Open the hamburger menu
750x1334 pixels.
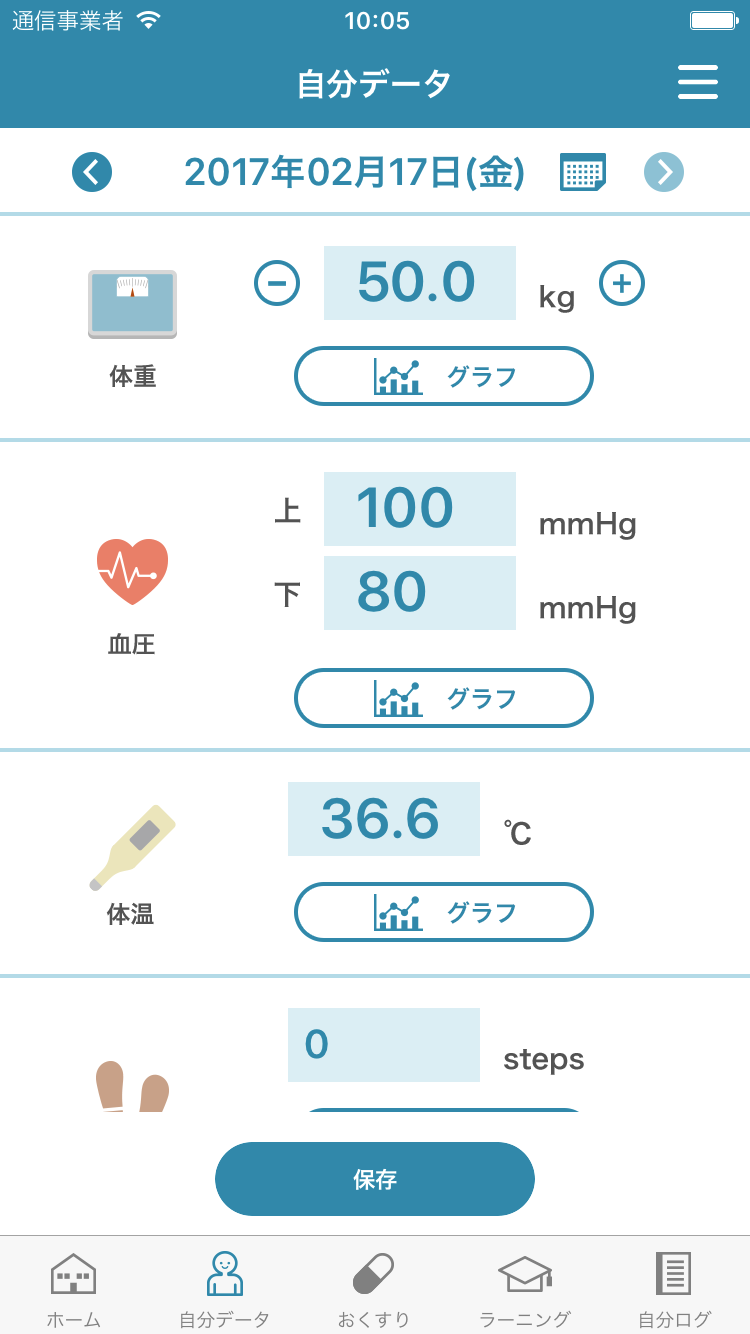(x=698, y=82)
